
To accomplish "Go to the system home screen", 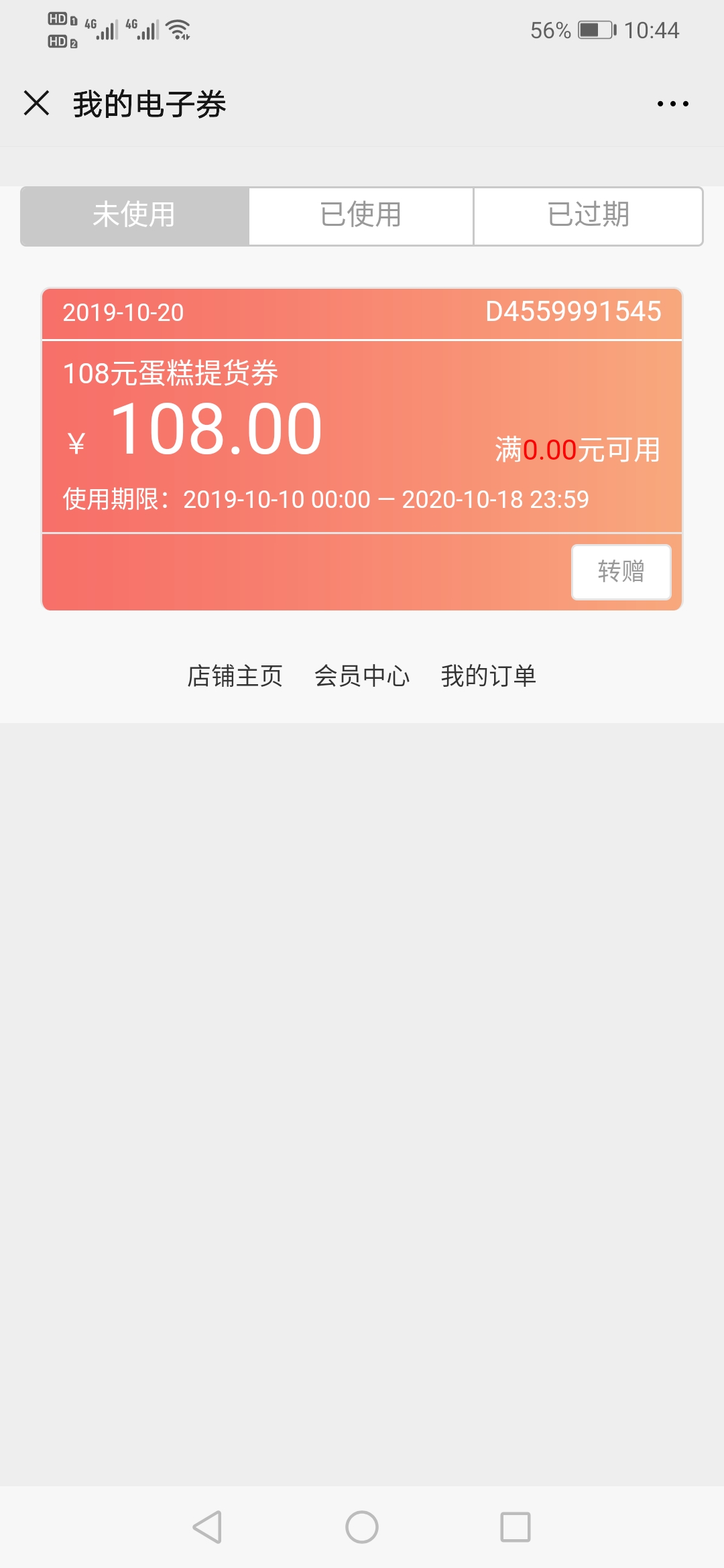I will [362, 1527].
